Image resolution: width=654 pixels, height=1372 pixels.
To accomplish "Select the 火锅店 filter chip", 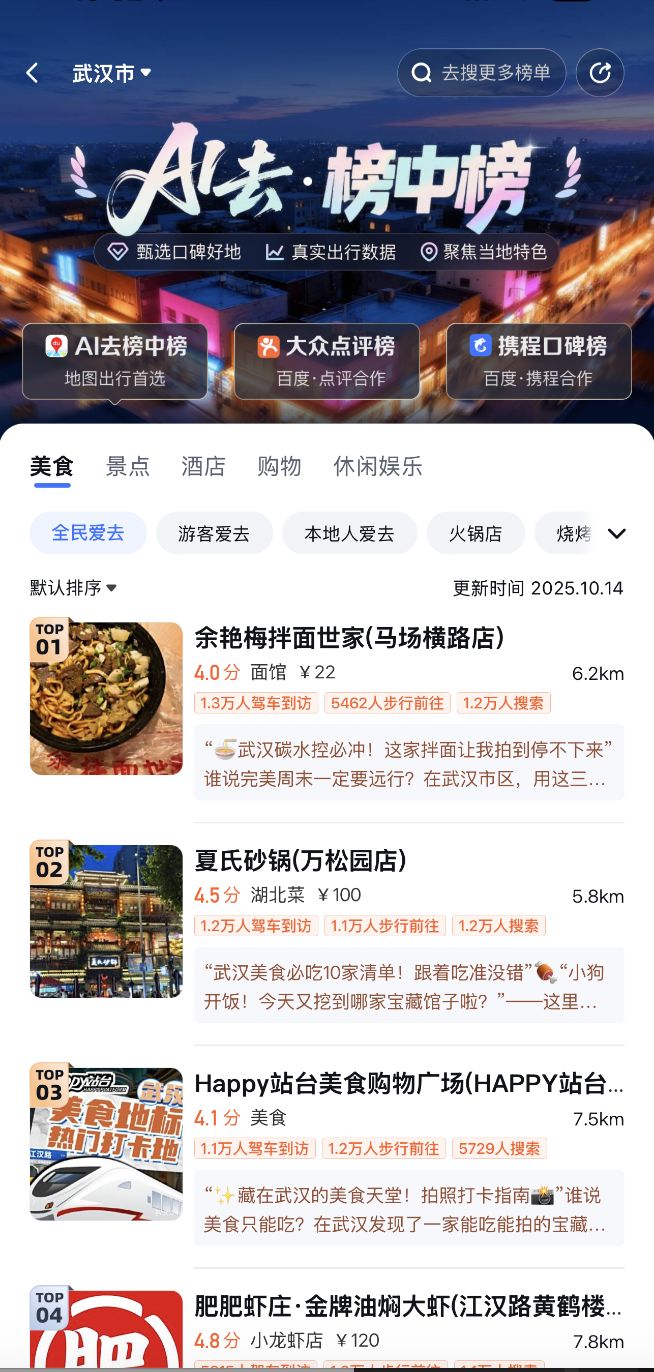I will click(x=474, y=533).
